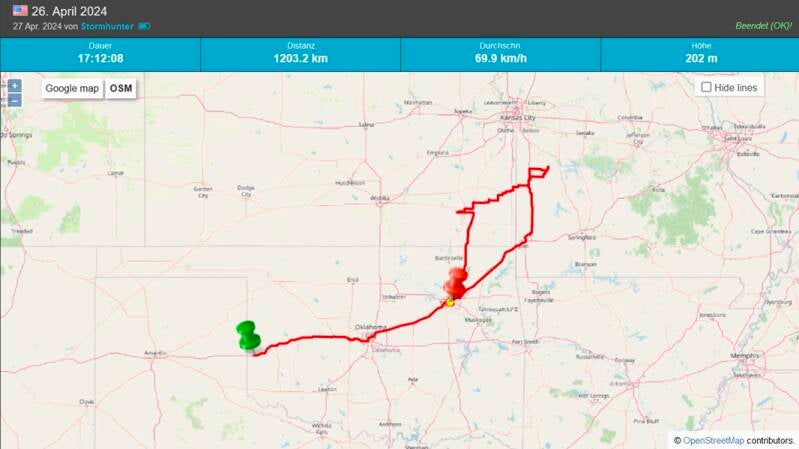Open the OpenStreetMap contributors link
The image size is (799, 449).
pos(713,440)
